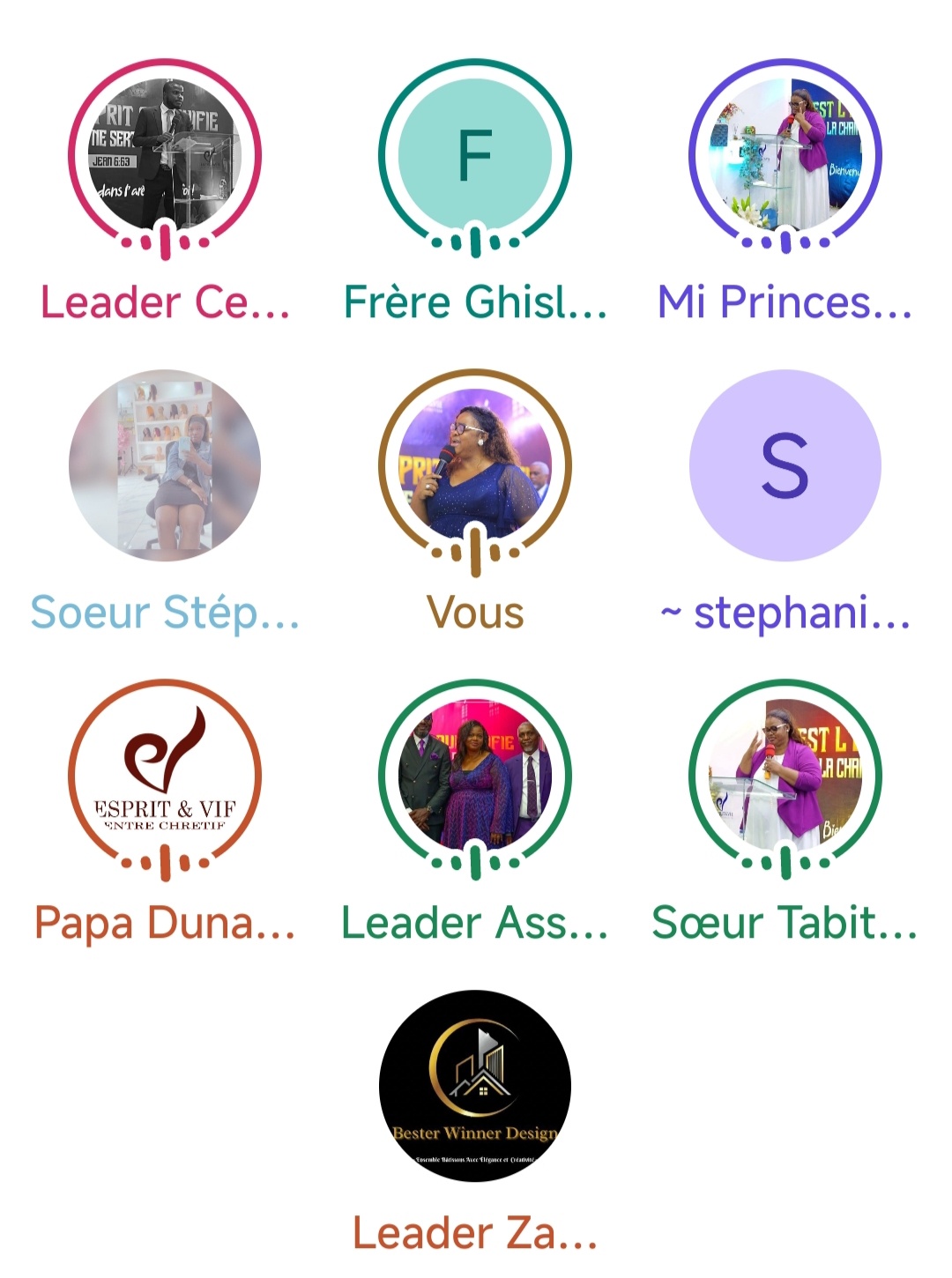Select ~ stephani... participant

click(x=785, y=465)
